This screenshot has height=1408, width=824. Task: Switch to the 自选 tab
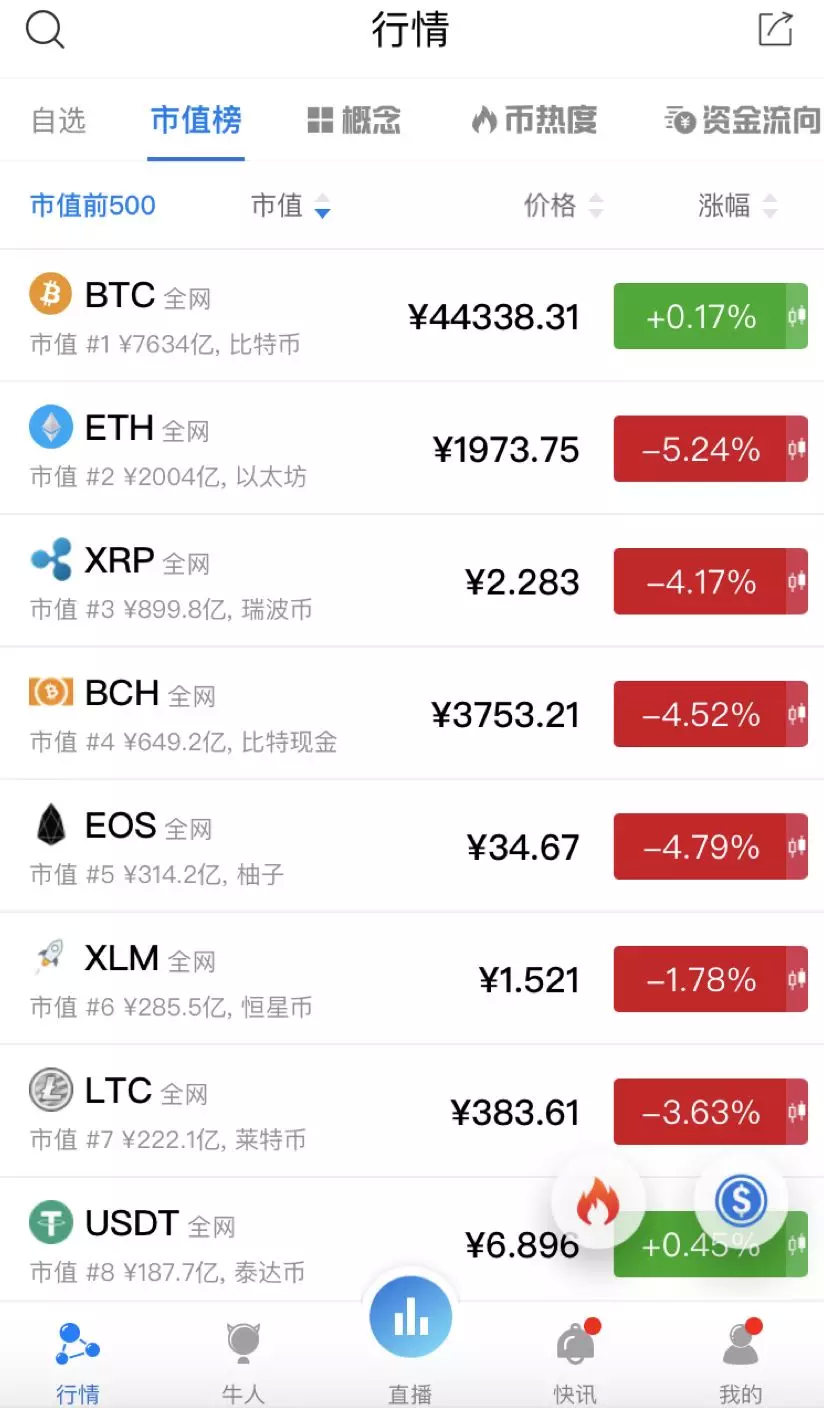(59, 121)
